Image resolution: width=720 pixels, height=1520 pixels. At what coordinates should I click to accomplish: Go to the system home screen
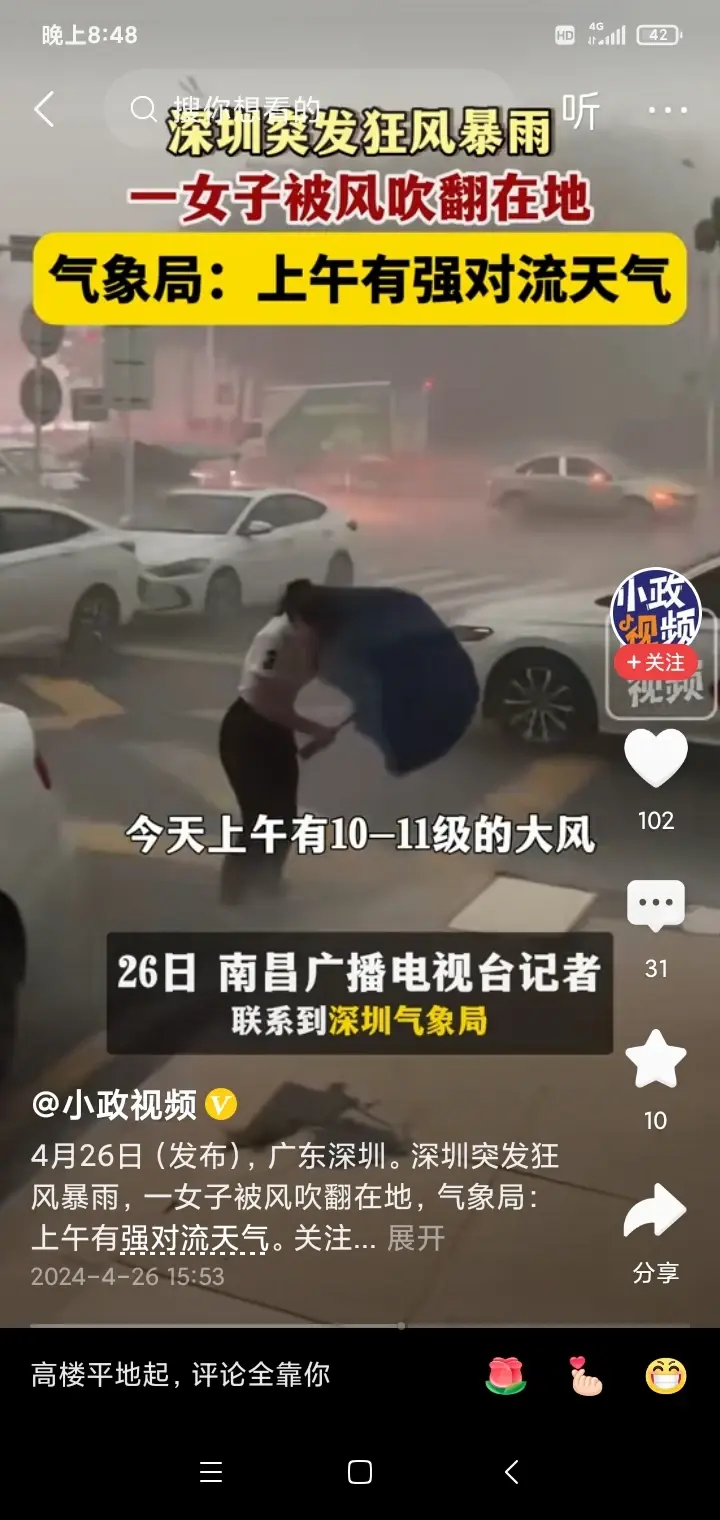[360, 1472]
